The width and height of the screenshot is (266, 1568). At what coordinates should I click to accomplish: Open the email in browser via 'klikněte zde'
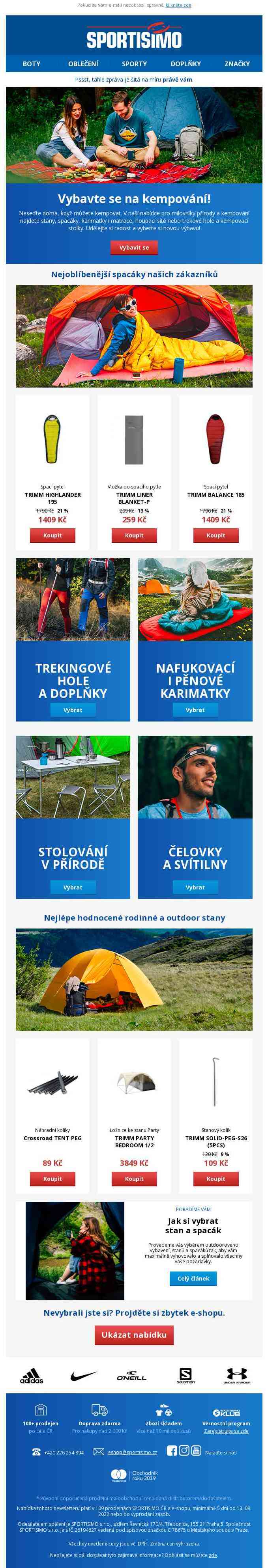[178, 5]
